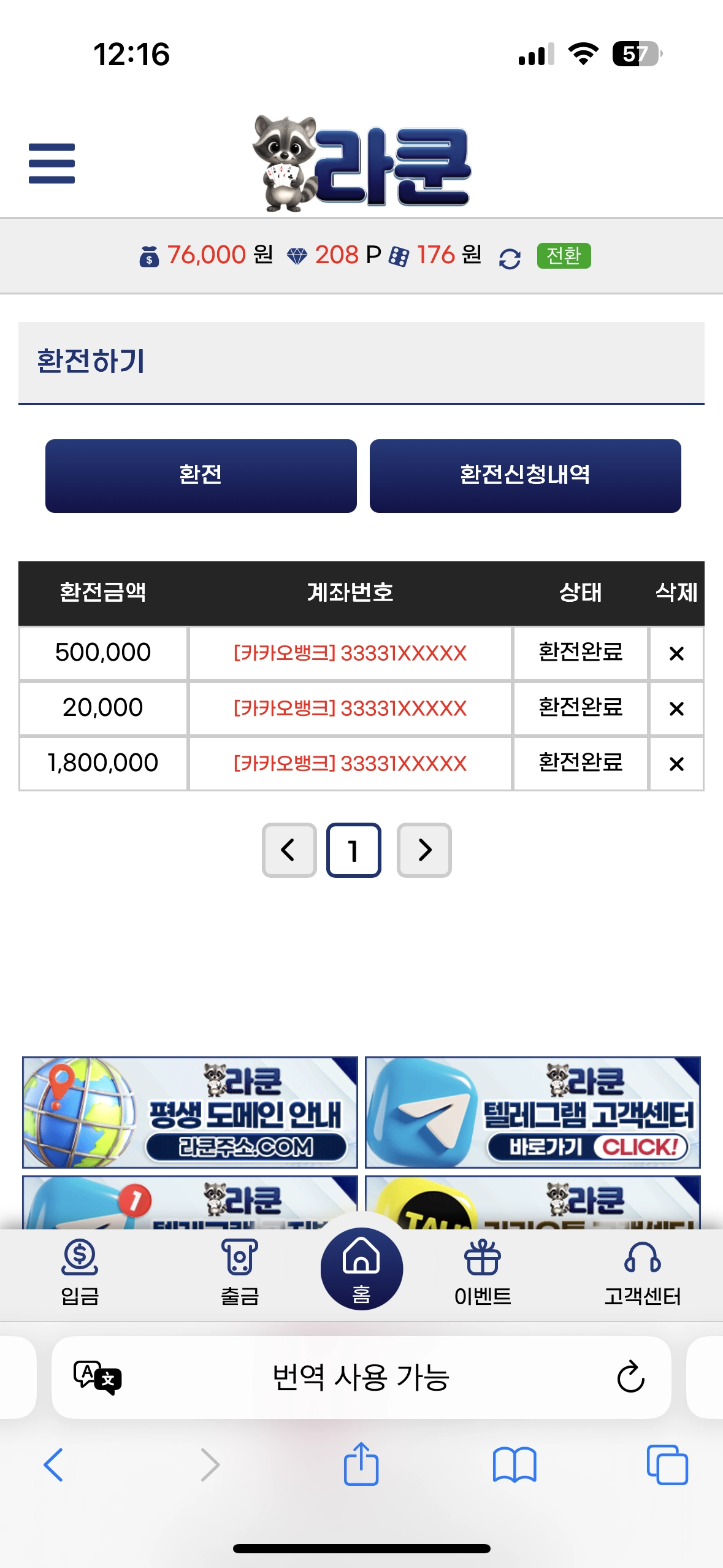
Task: Open the 텔레그램 고객센터 banner
Action: [532, 1112]
